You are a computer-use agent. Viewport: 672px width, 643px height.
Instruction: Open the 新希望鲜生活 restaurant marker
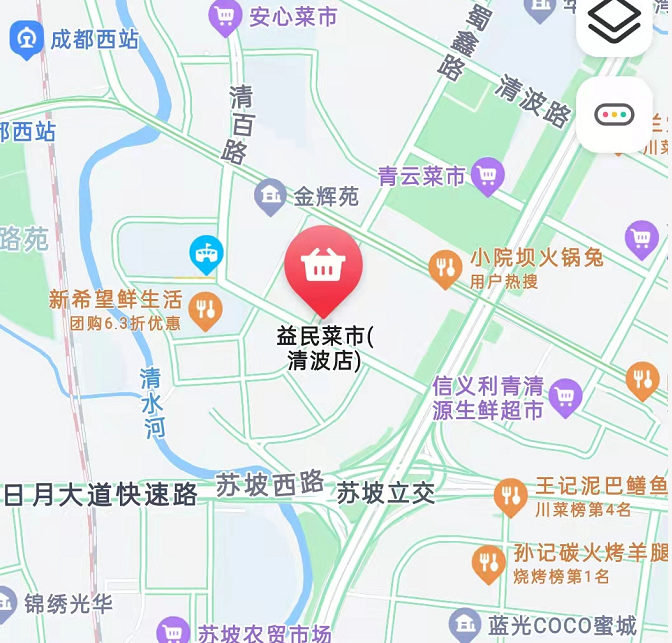tap(206, 311)
